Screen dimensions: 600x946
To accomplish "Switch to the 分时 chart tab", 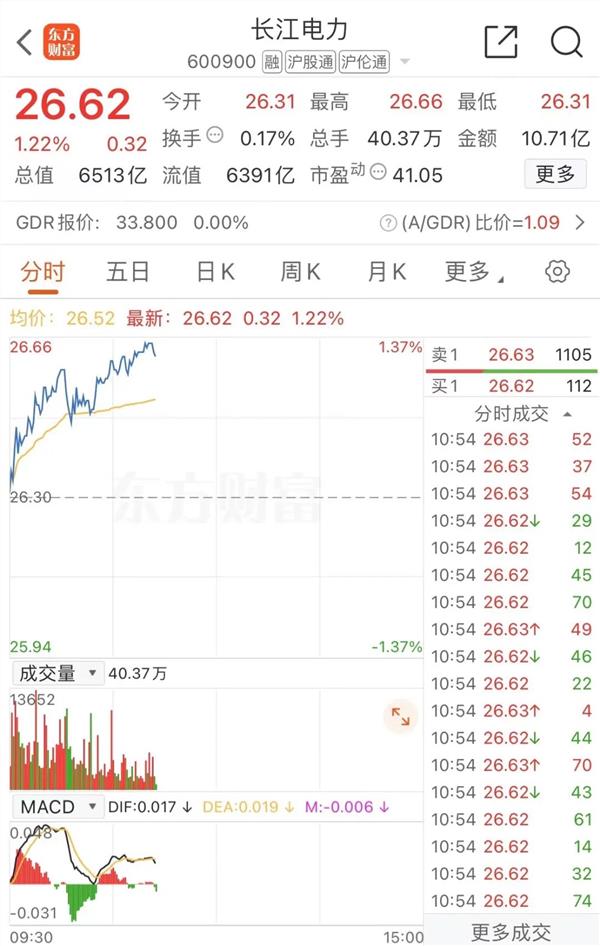I will (x=43, y=271).
